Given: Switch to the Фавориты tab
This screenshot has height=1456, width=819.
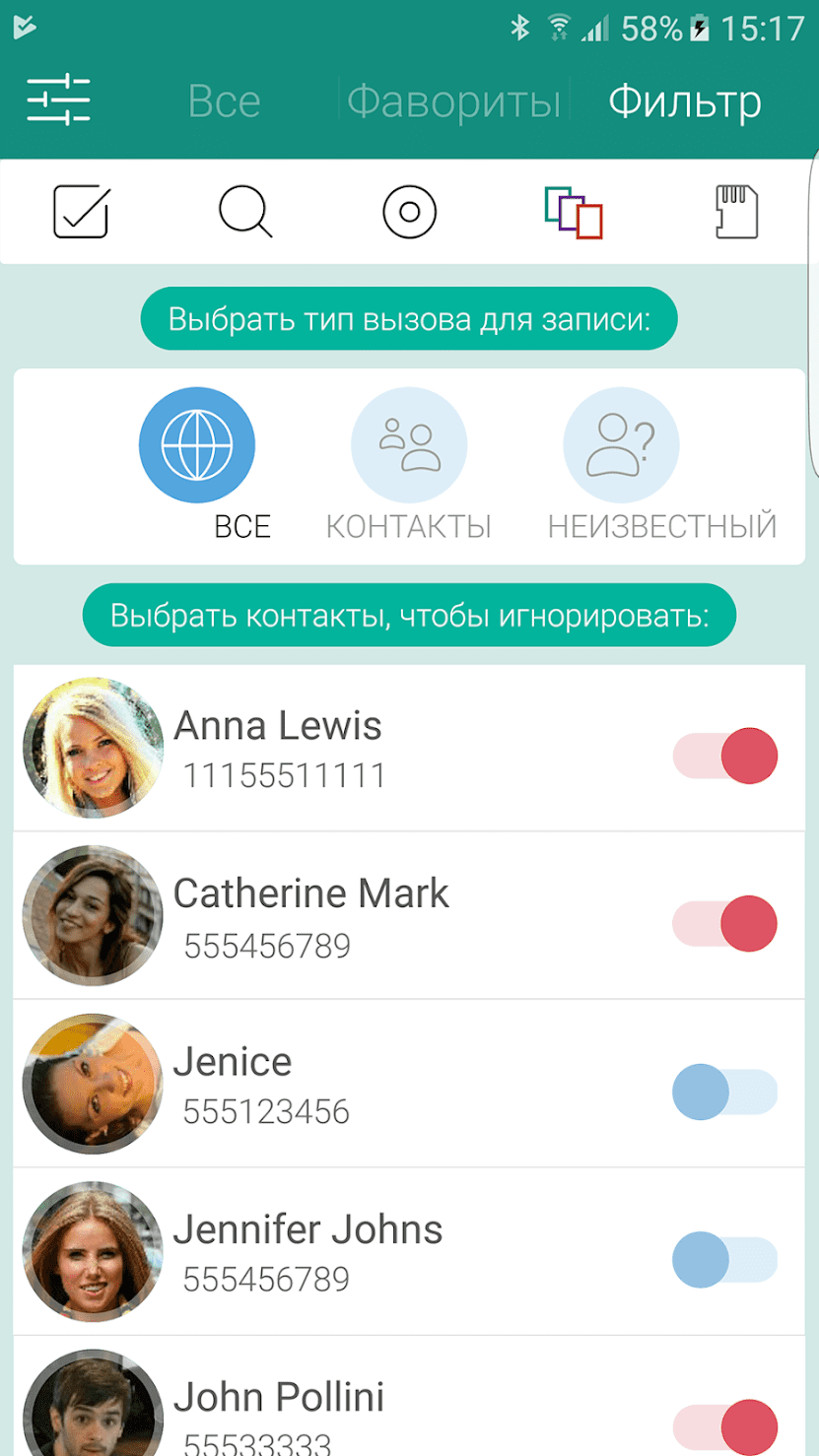Looking at the screenshot, I should pyautogui.click(x=453, y=102).
